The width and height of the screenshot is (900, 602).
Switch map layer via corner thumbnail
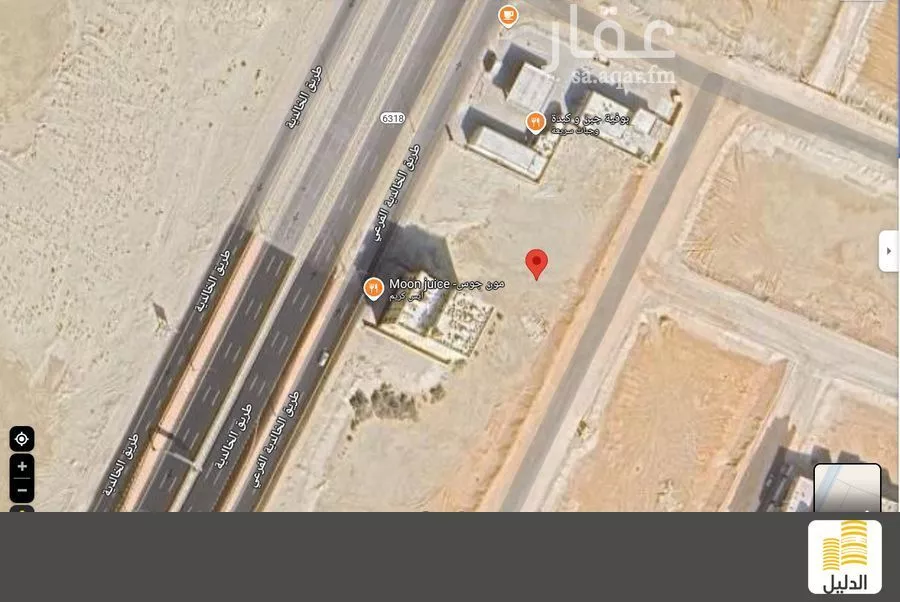point(847,488)
